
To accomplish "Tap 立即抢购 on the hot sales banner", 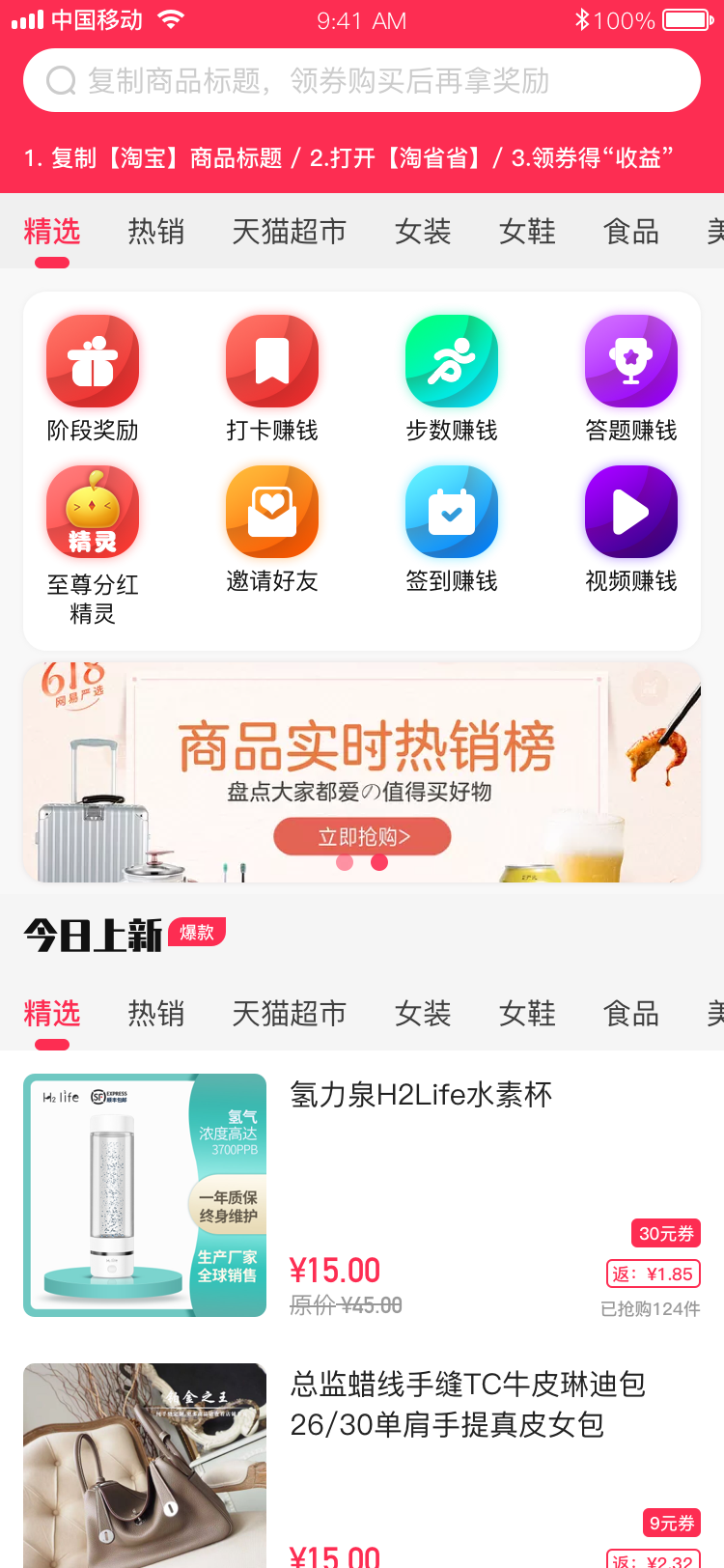I will (362, 836).
